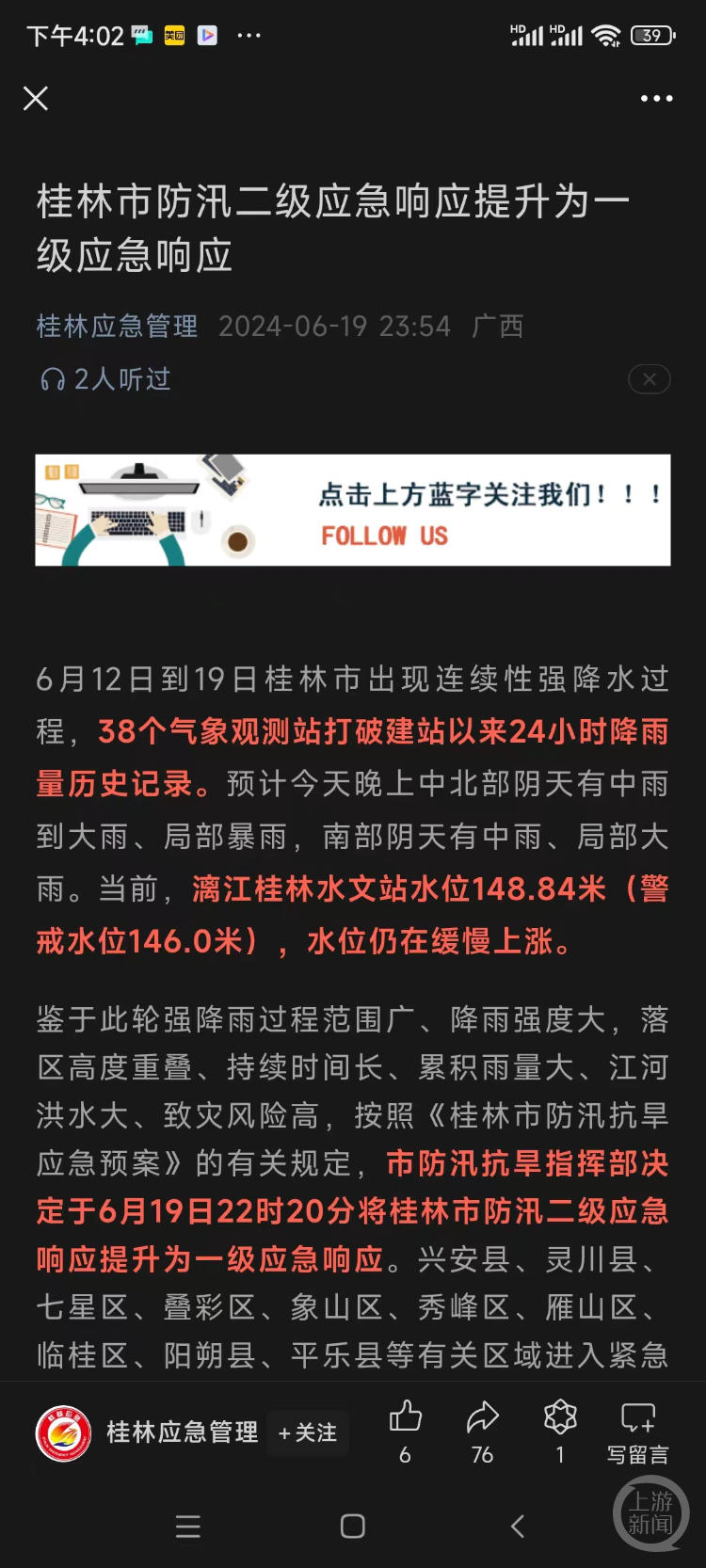
Task: Close the article with the X icon
Action: coord(36,98)
